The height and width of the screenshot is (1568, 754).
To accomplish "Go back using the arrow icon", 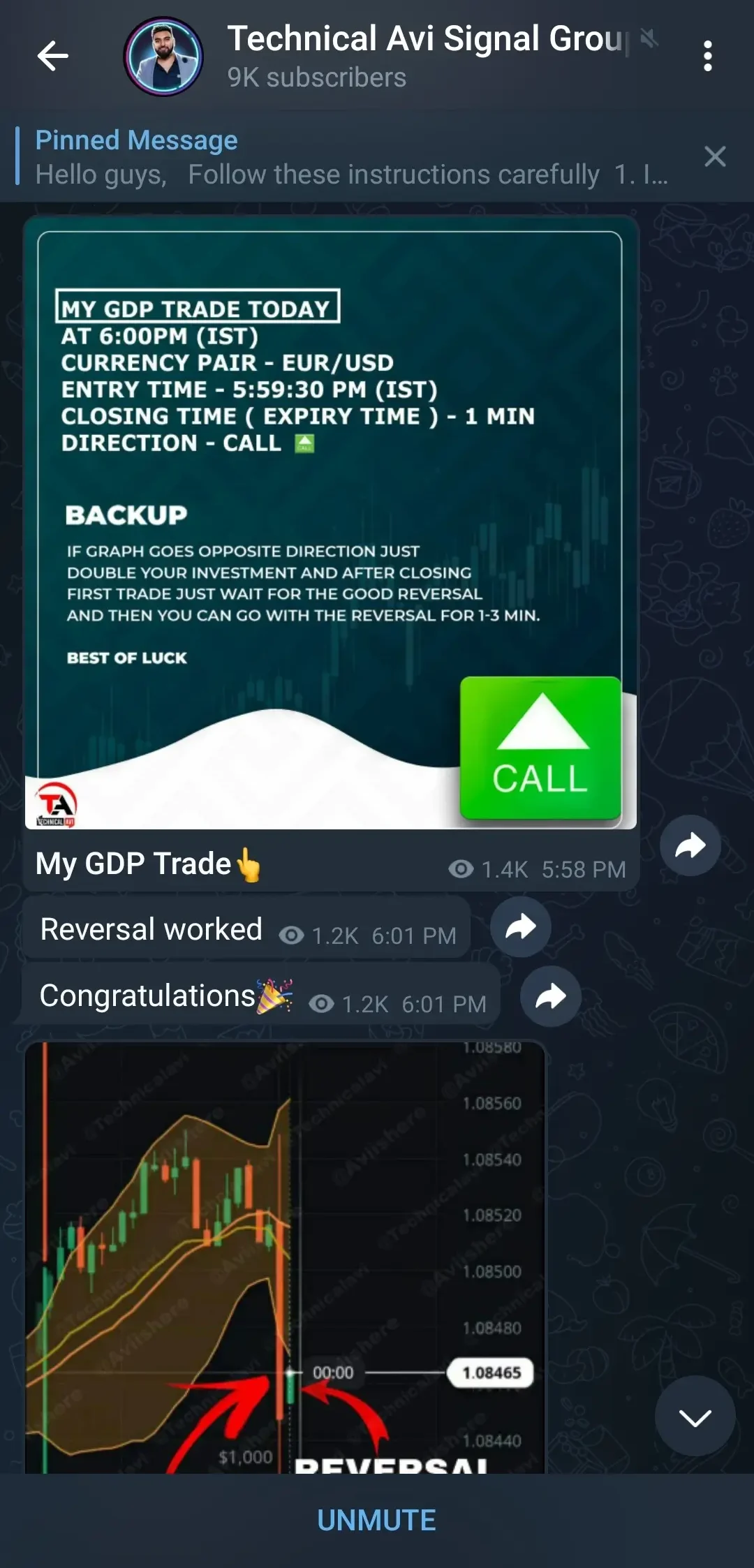I will pos(53,56).
